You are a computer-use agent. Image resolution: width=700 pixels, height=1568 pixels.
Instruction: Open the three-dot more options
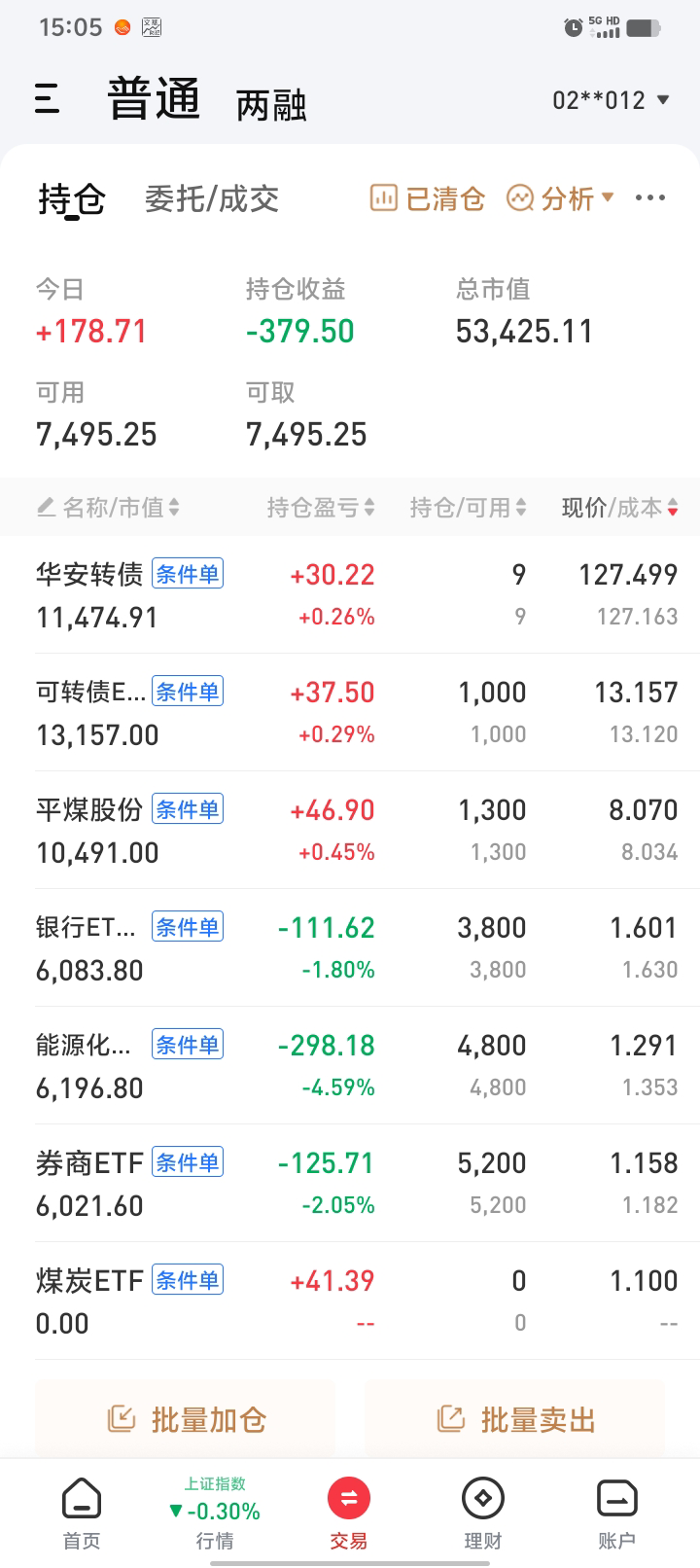point(649,198)
